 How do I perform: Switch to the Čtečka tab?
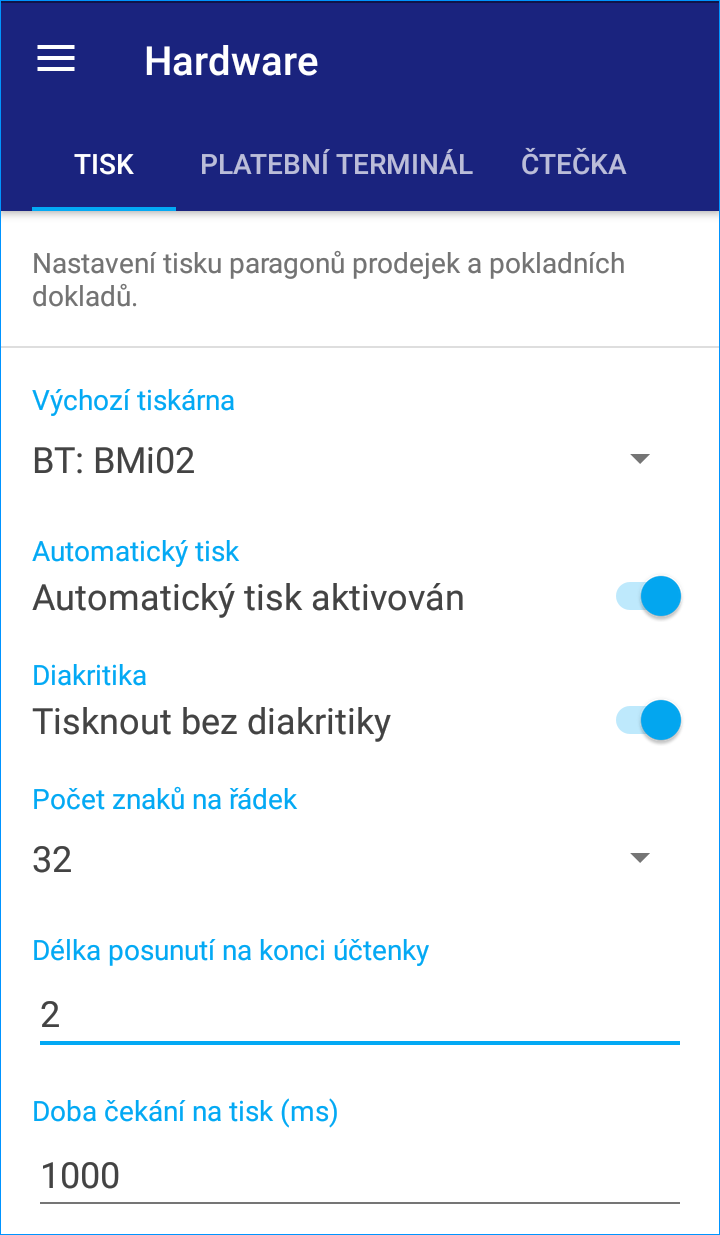[574, 164]
